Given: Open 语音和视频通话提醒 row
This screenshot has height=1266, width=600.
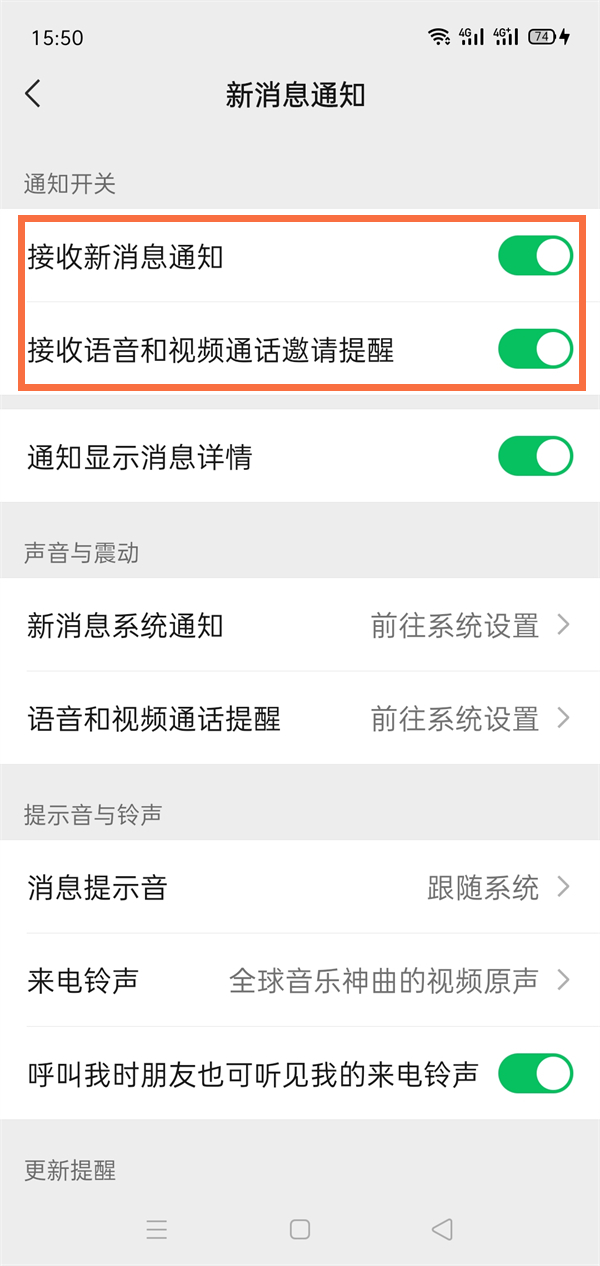Looking at the screenshot, I should [x=300, y=718].
